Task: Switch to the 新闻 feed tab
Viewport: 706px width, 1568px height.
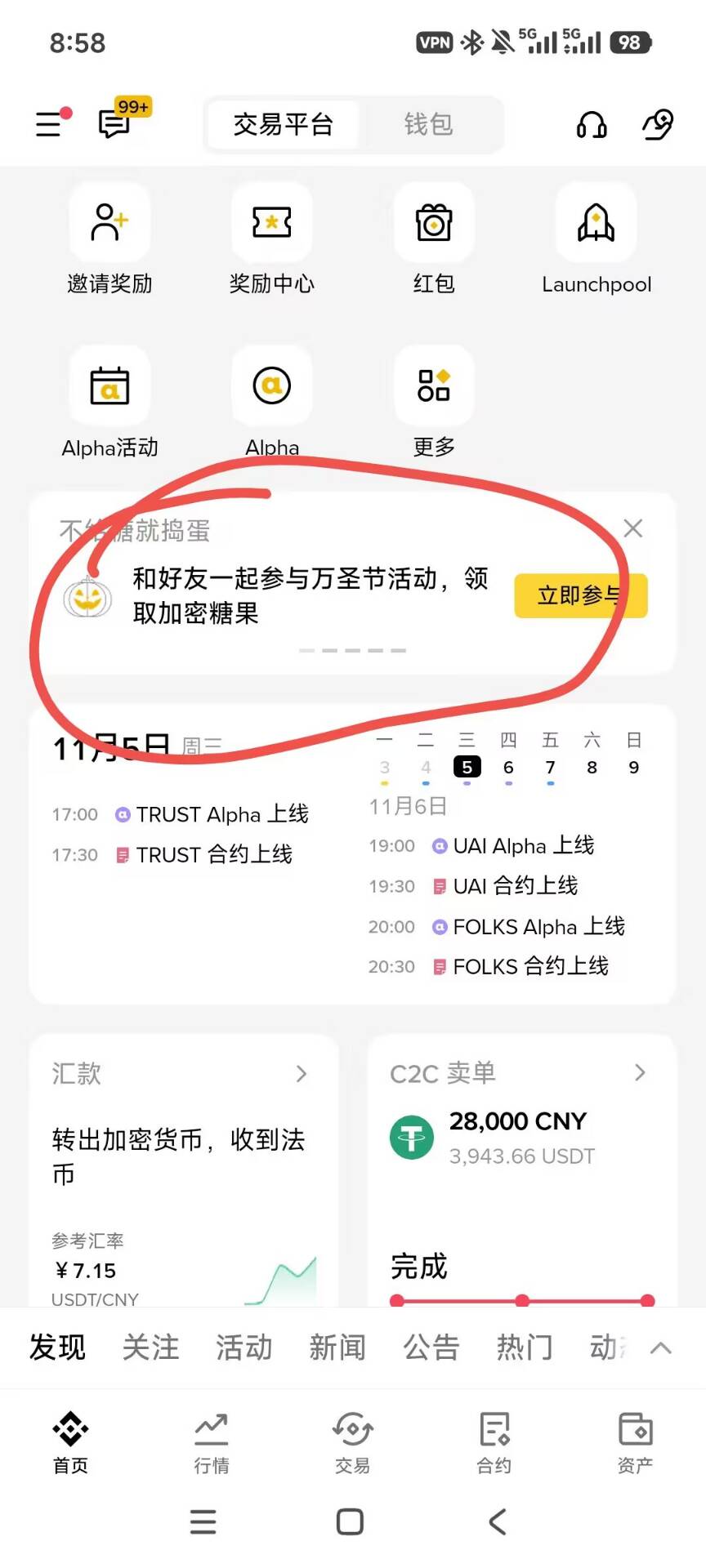Action: [337, 1347]
